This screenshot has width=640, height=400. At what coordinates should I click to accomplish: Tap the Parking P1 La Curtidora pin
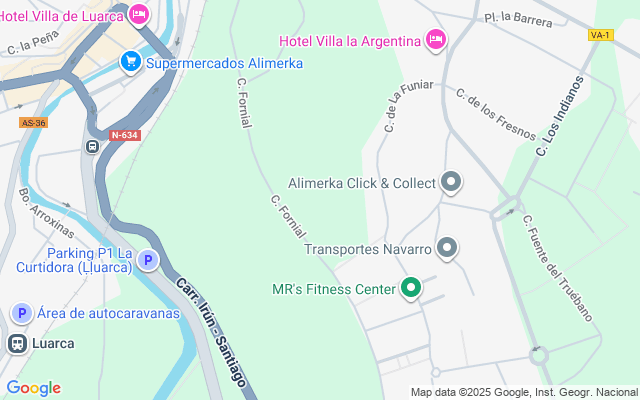pyautogui.click(x=148, y=260)
